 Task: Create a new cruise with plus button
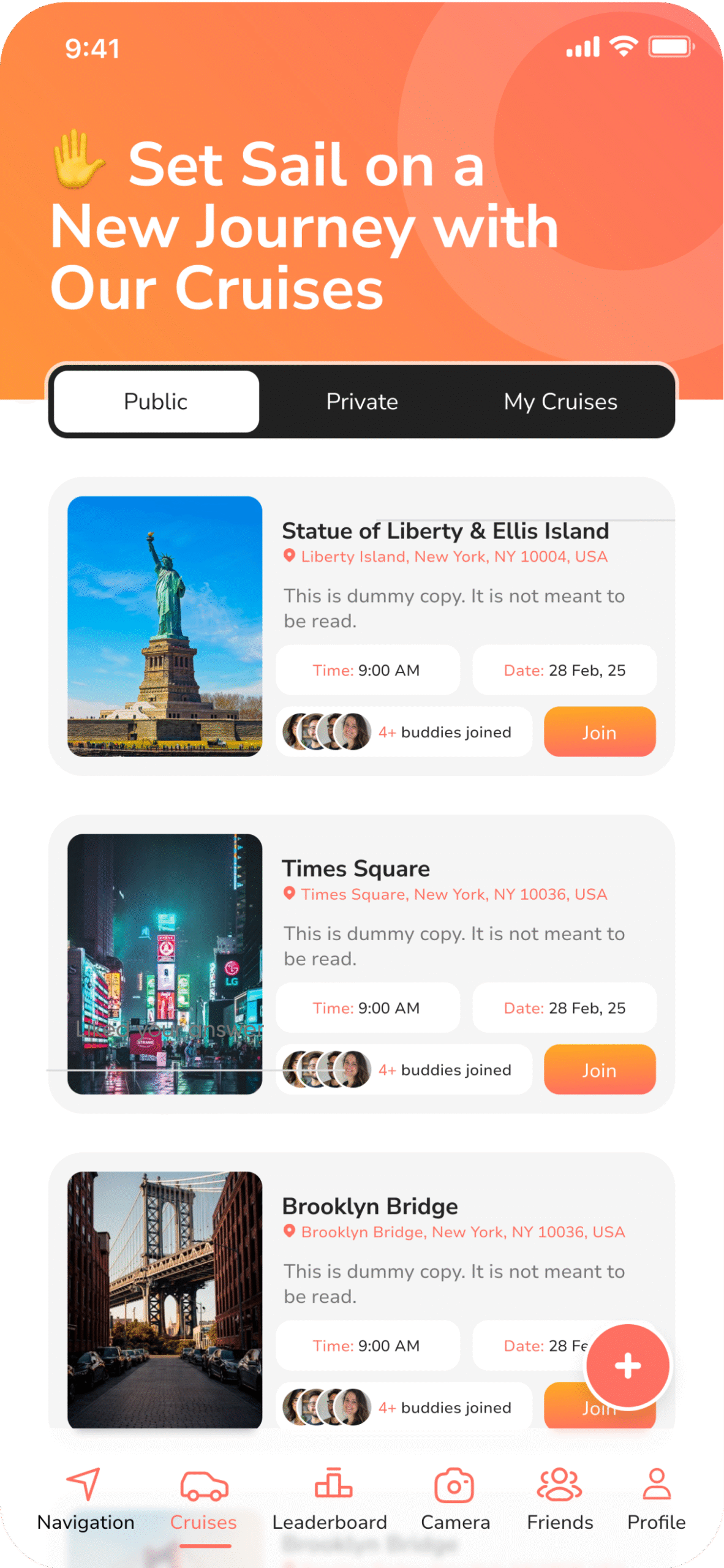coord(627,1365)
